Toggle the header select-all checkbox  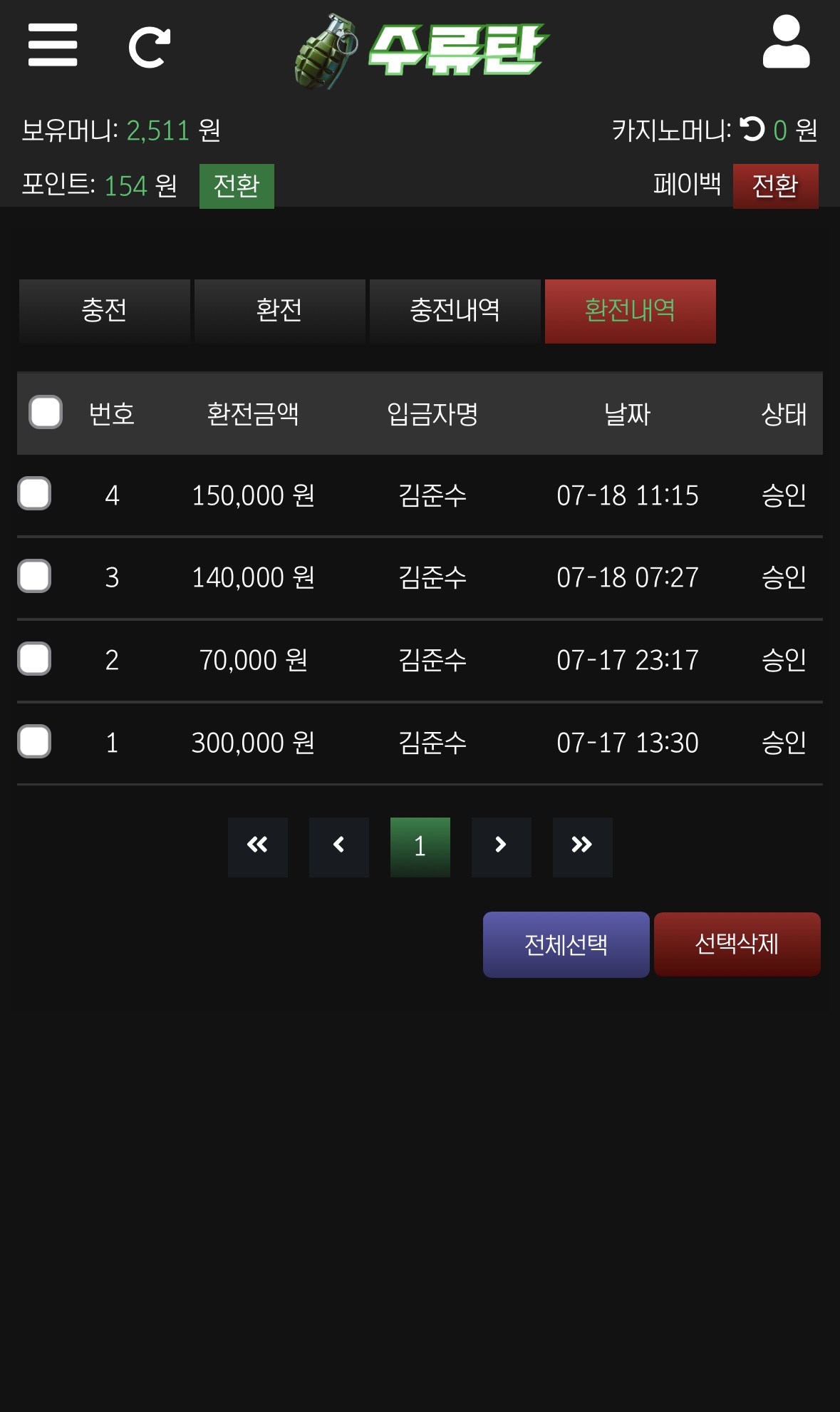[46, 412]
